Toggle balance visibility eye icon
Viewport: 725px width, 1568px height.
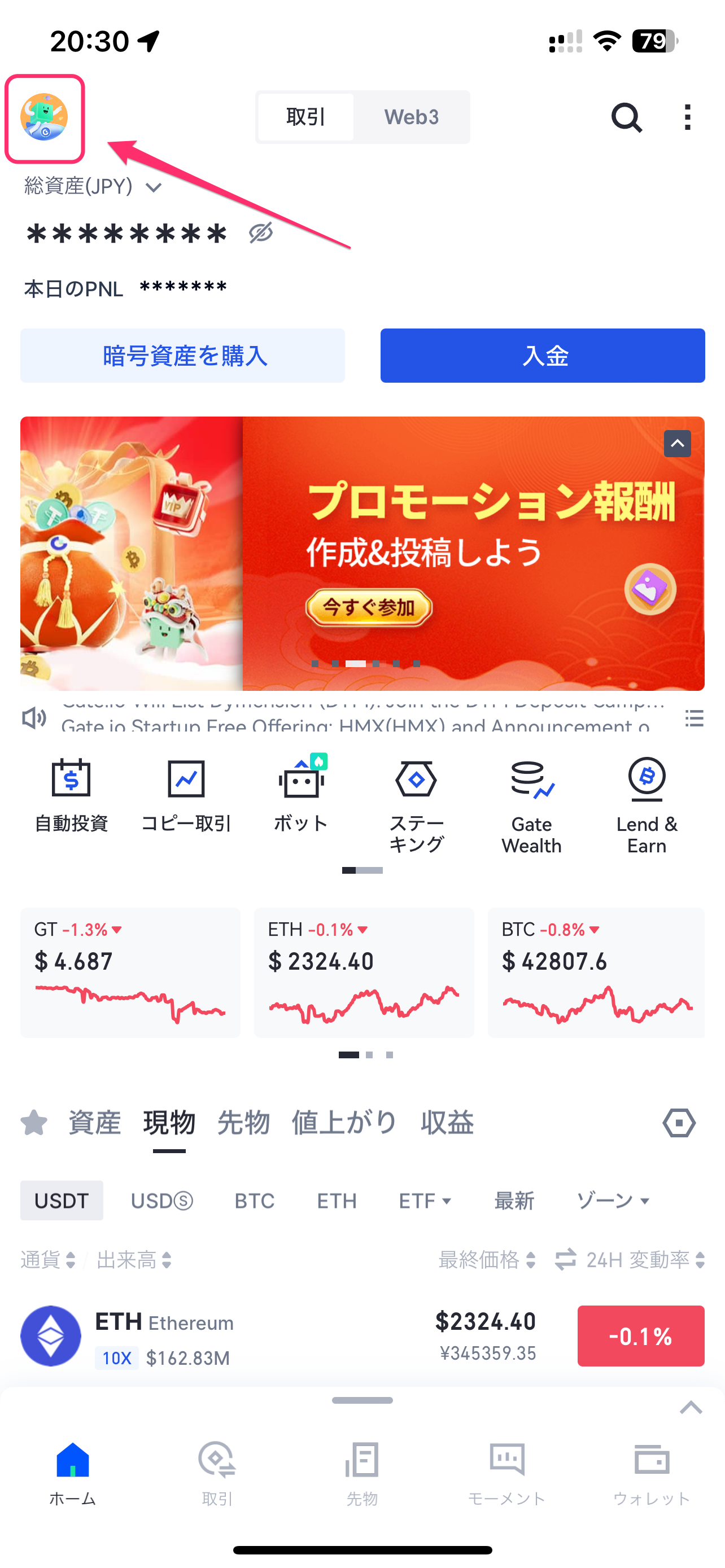coord(260,233)
